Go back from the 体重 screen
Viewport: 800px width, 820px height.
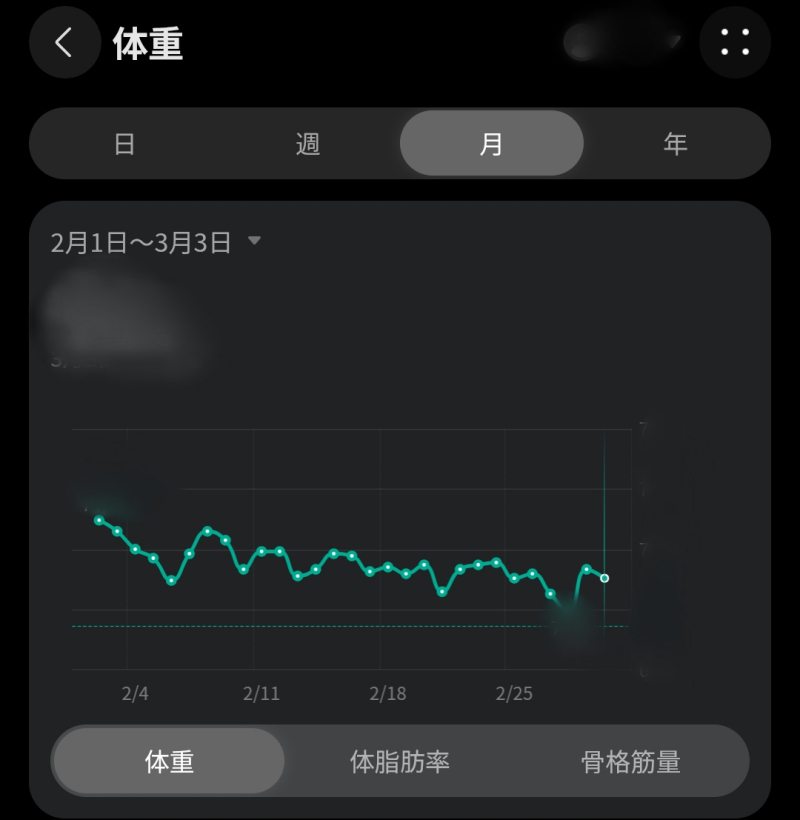click(x=64, y=42)
